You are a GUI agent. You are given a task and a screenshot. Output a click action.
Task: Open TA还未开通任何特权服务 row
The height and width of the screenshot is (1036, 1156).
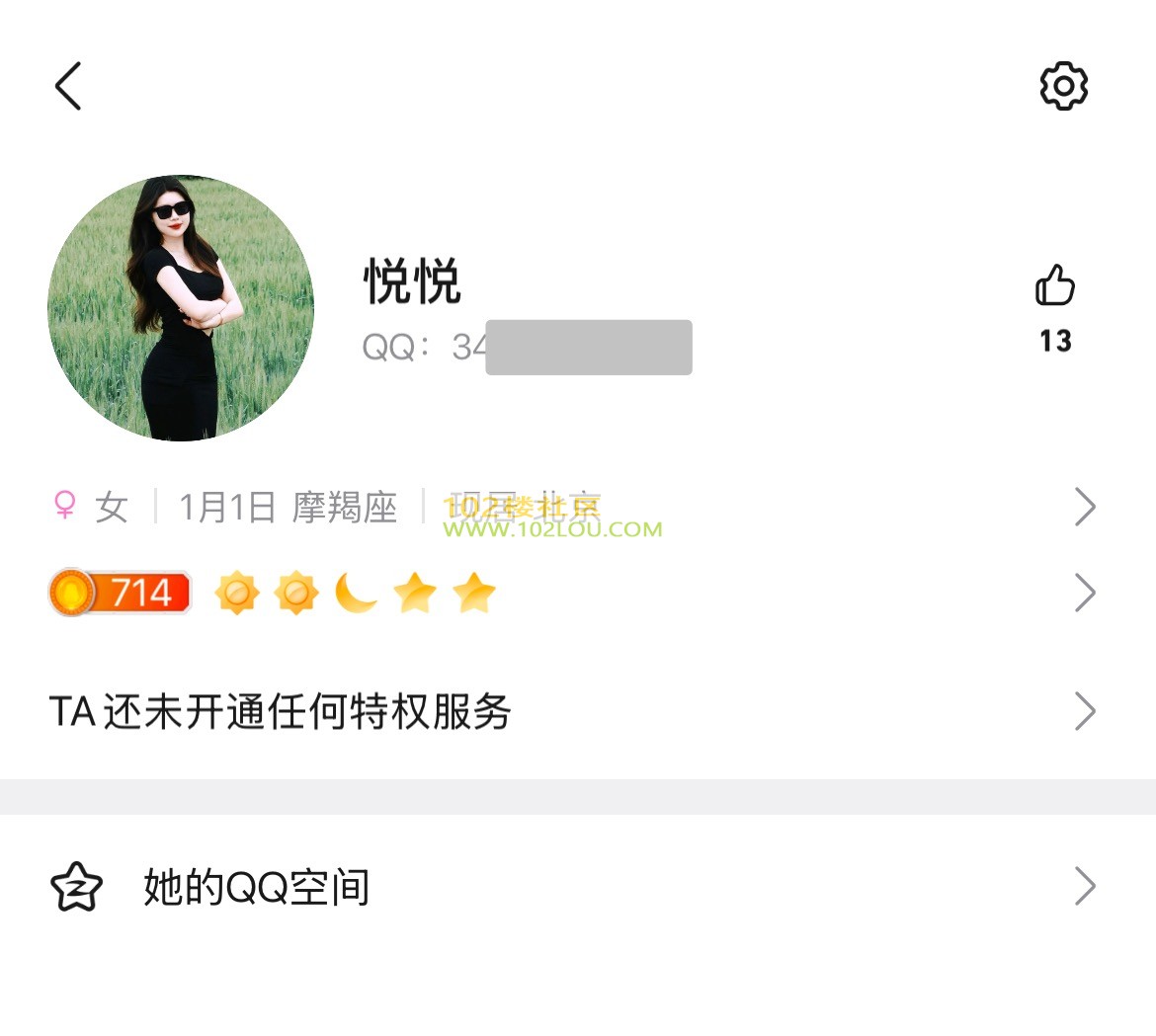[573, 711]
